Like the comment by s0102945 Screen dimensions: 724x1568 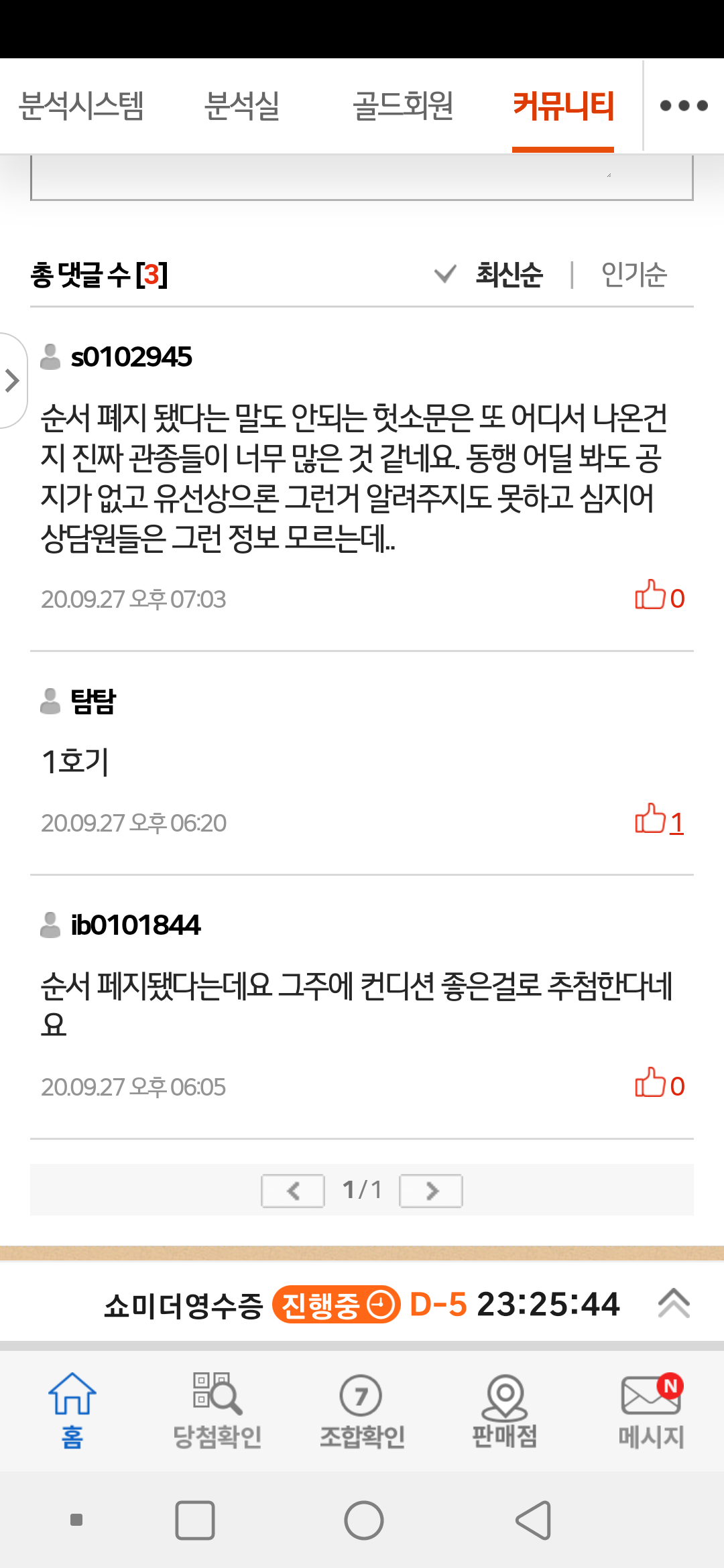(x=658, y=596)
